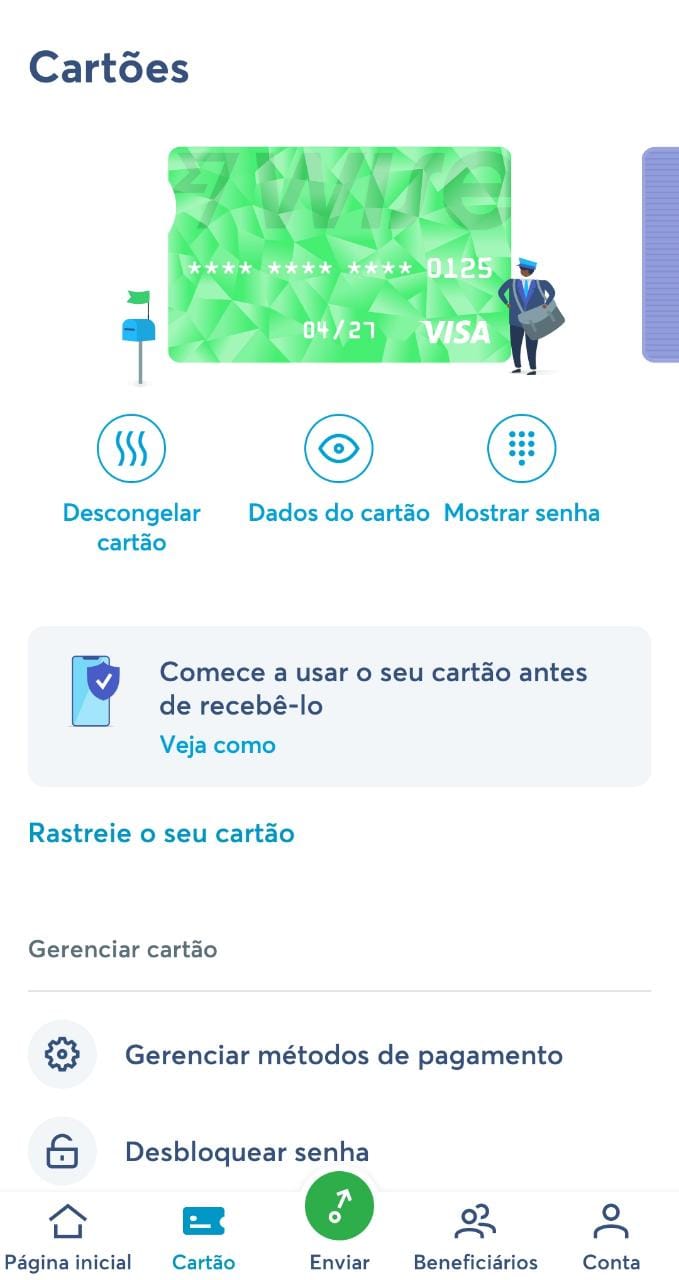Reveal the PIN with Mostrar senha
Viewport: 679px width, 1280px height.
point(521,470)
